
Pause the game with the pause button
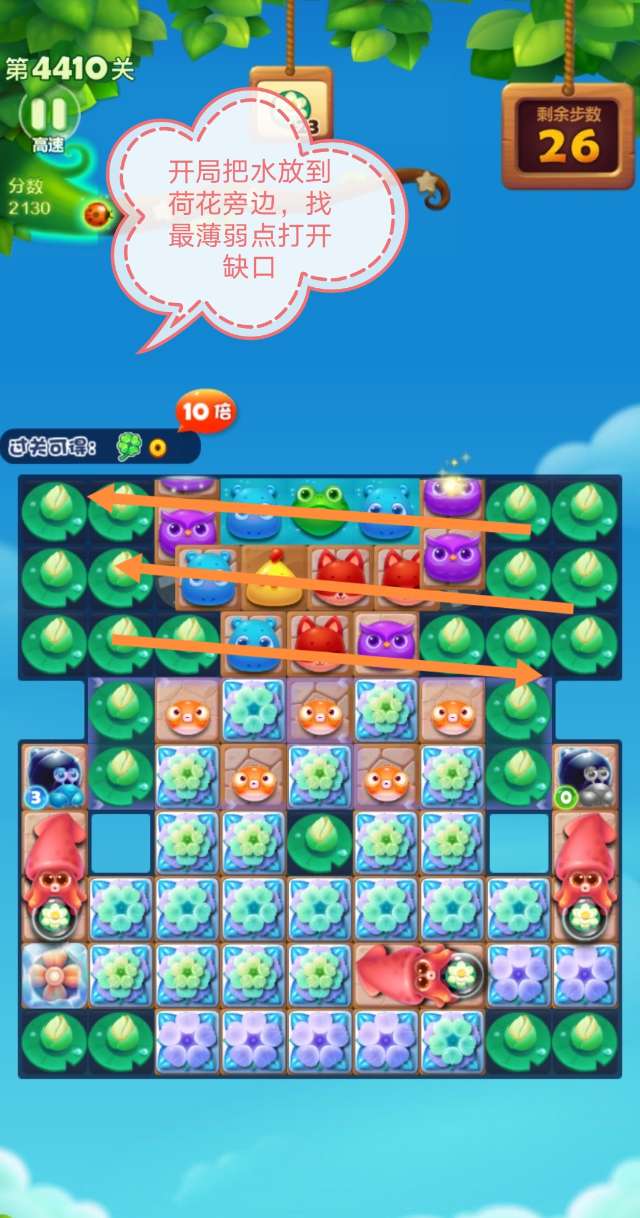48,112
